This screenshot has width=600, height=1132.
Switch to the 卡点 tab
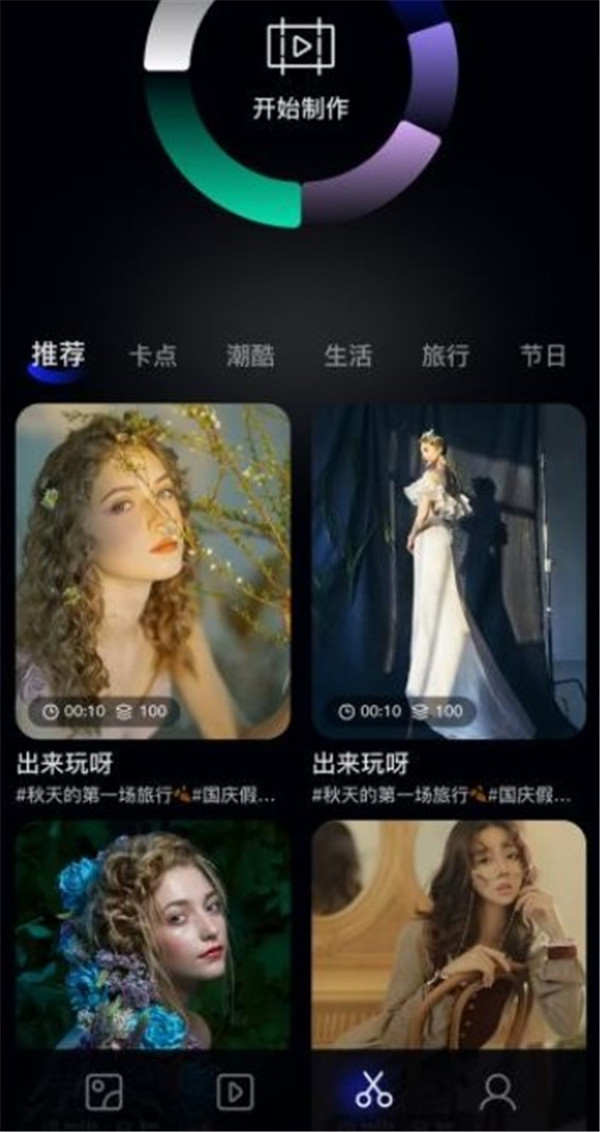[153, 356]
